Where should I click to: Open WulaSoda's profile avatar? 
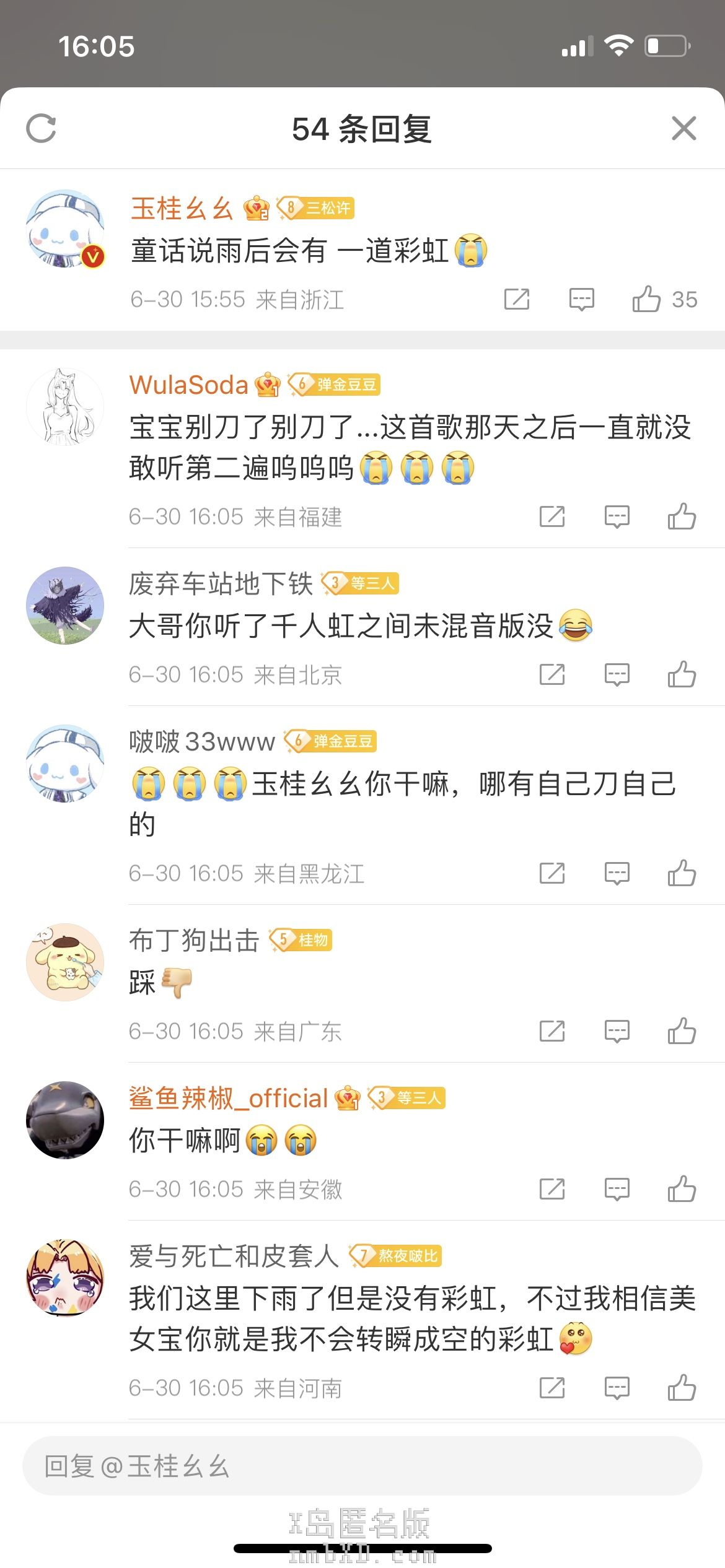pos(65,407)
